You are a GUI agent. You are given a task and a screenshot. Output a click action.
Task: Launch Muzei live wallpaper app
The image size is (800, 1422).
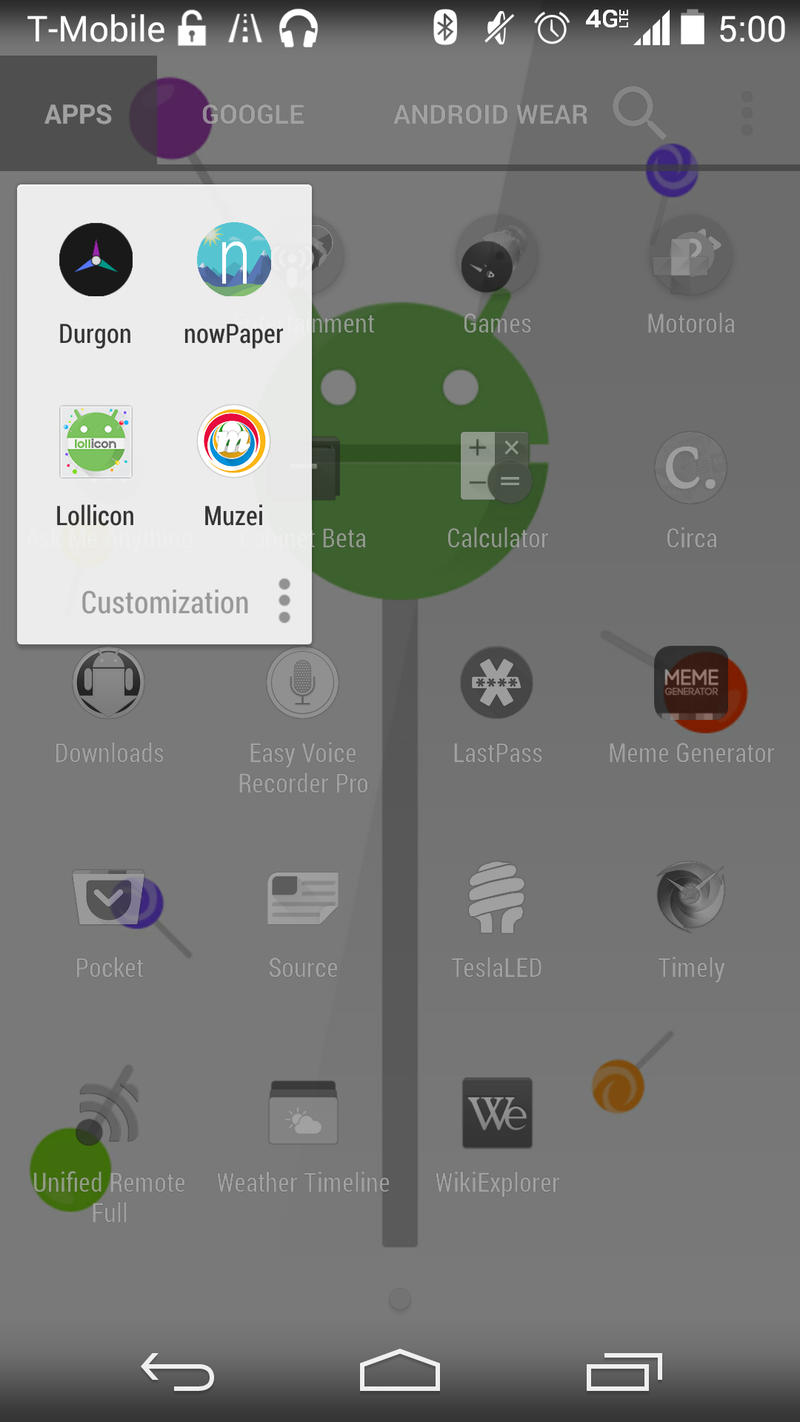233,442
